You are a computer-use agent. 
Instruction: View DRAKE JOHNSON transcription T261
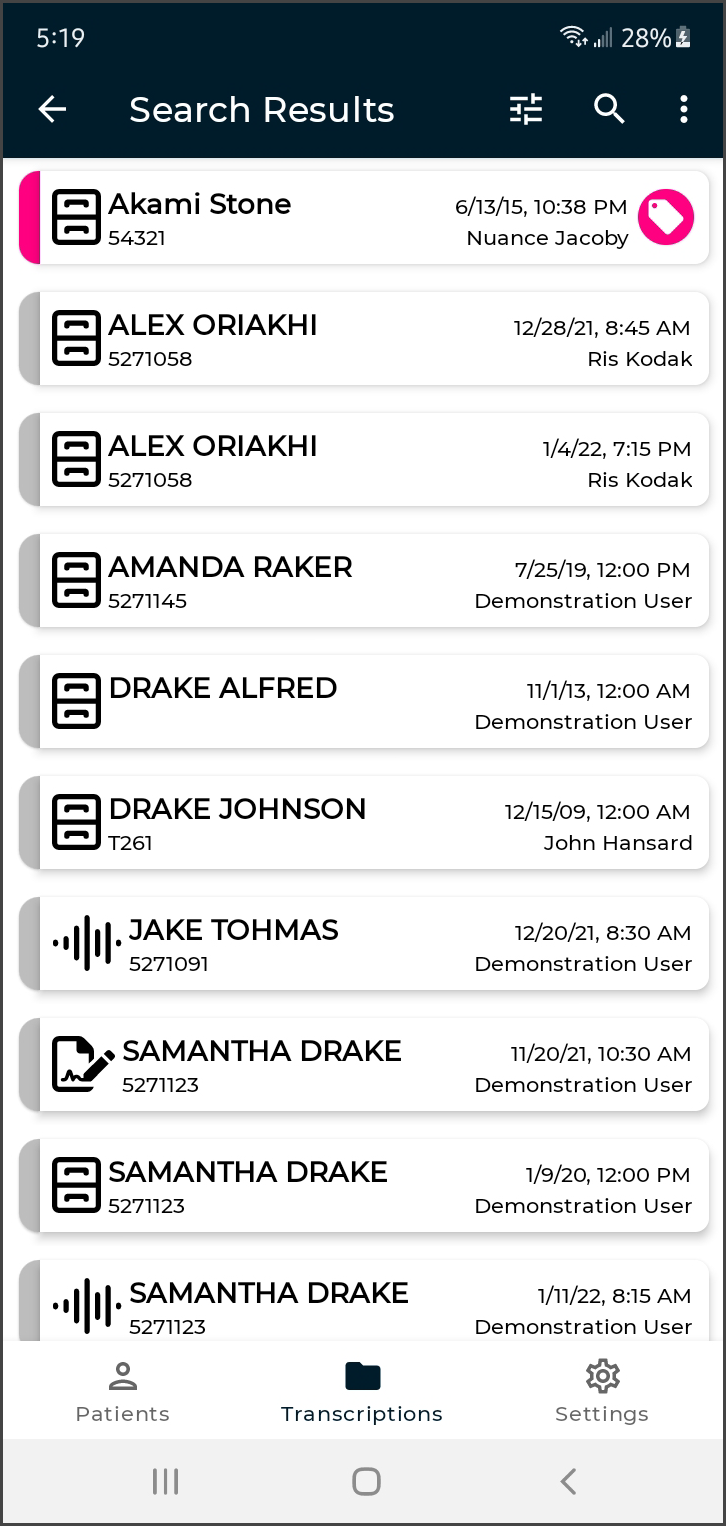click(x=364, y=823)
